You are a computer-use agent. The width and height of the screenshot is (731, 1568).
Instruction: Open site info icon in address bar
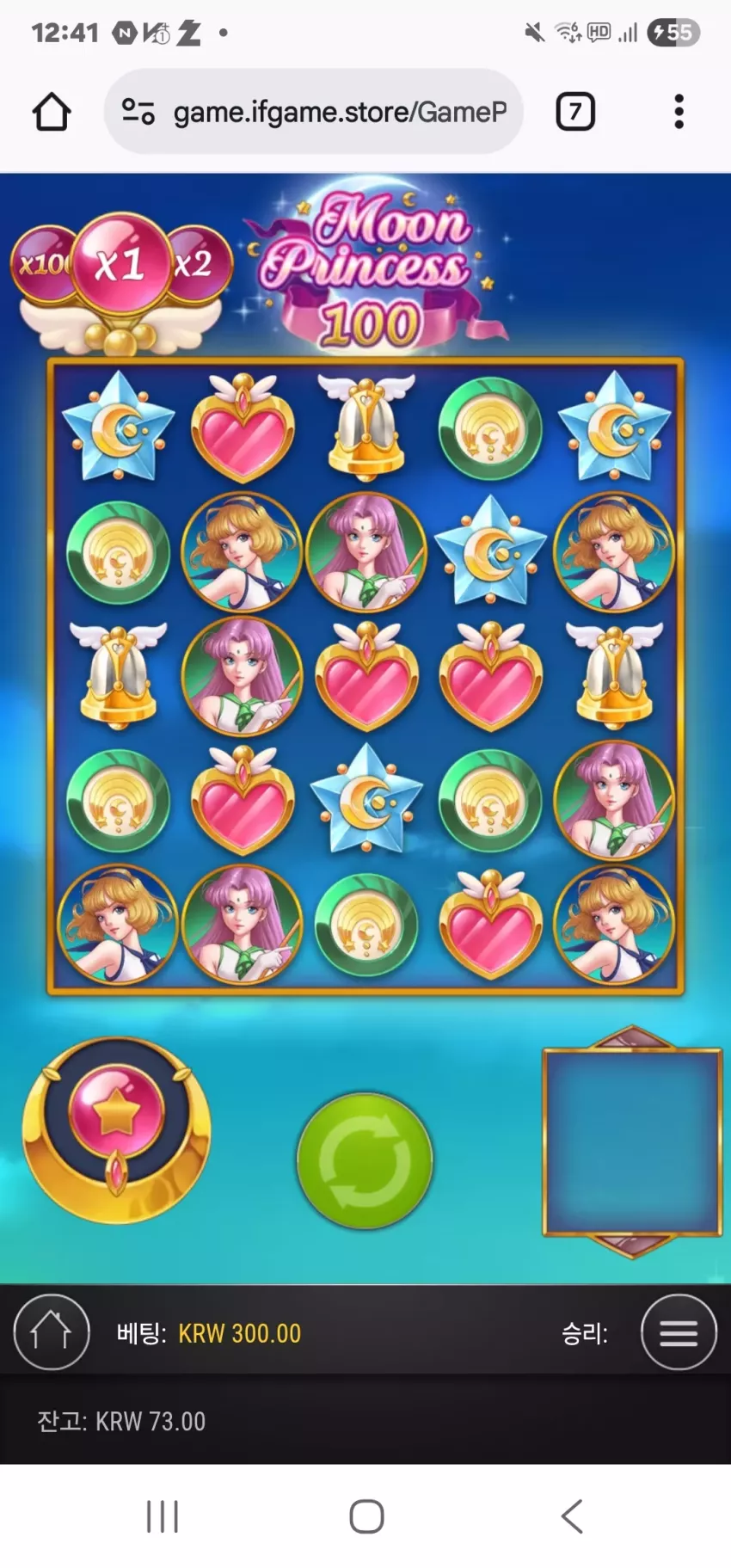click(138, 112)
